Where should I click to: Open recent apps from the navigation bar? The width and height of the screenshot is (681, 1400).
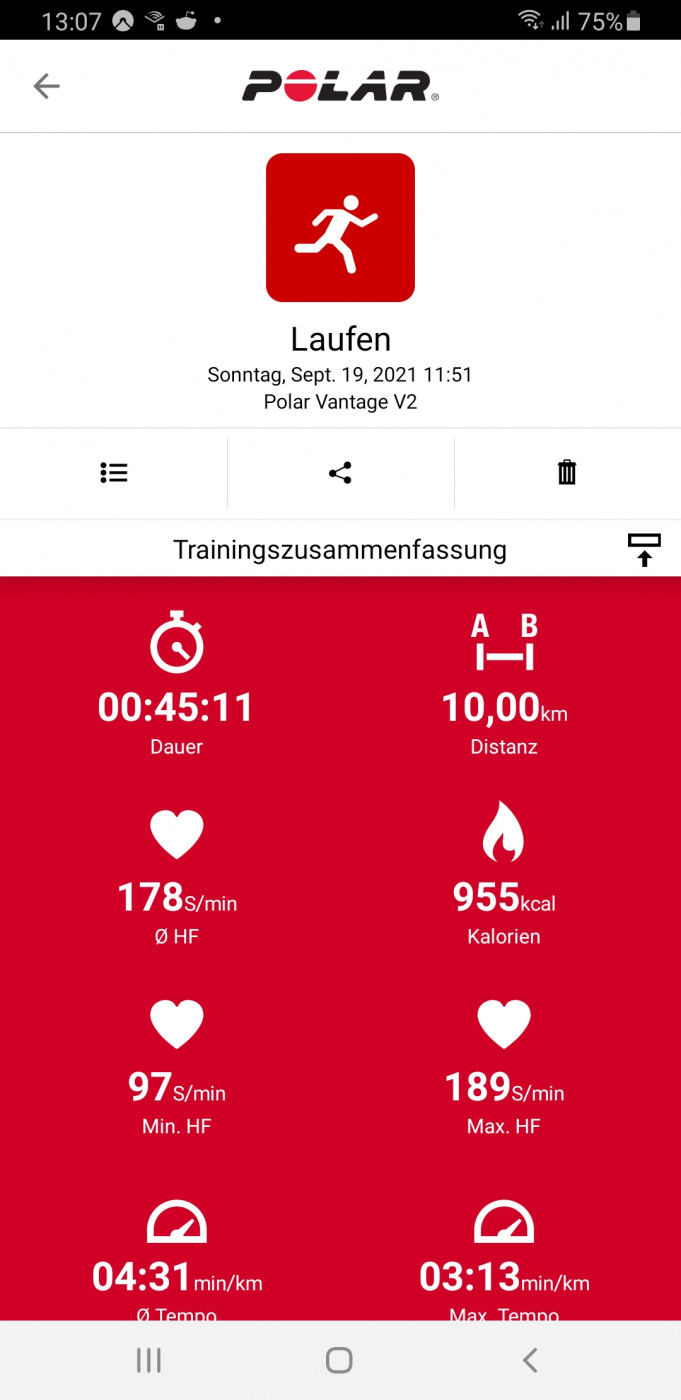pyautogui.click(x=149, y=1360)
